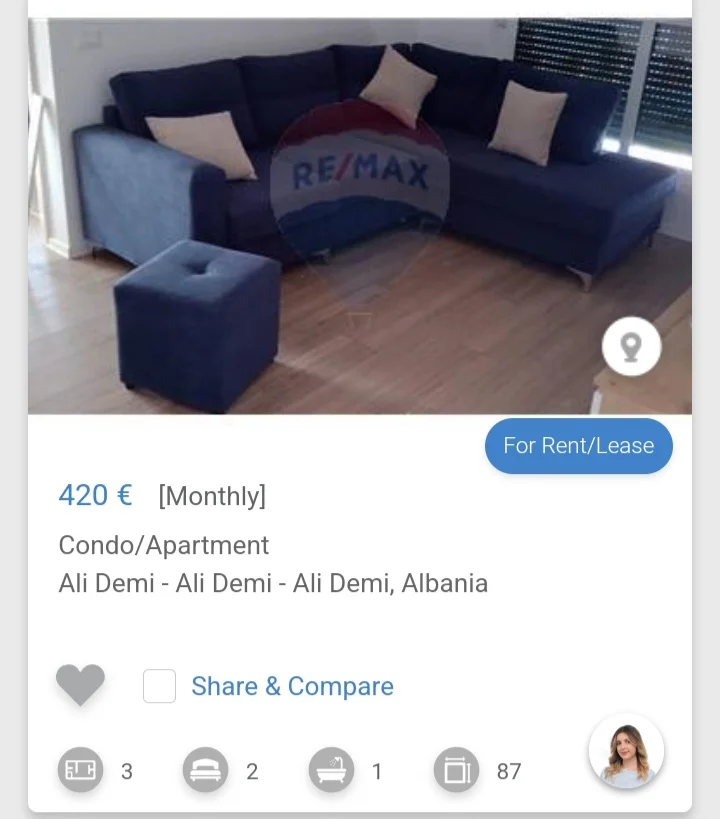Click the room count icon showing 3
The width and height of the screenshot is (720, 819).
(80, 771)
